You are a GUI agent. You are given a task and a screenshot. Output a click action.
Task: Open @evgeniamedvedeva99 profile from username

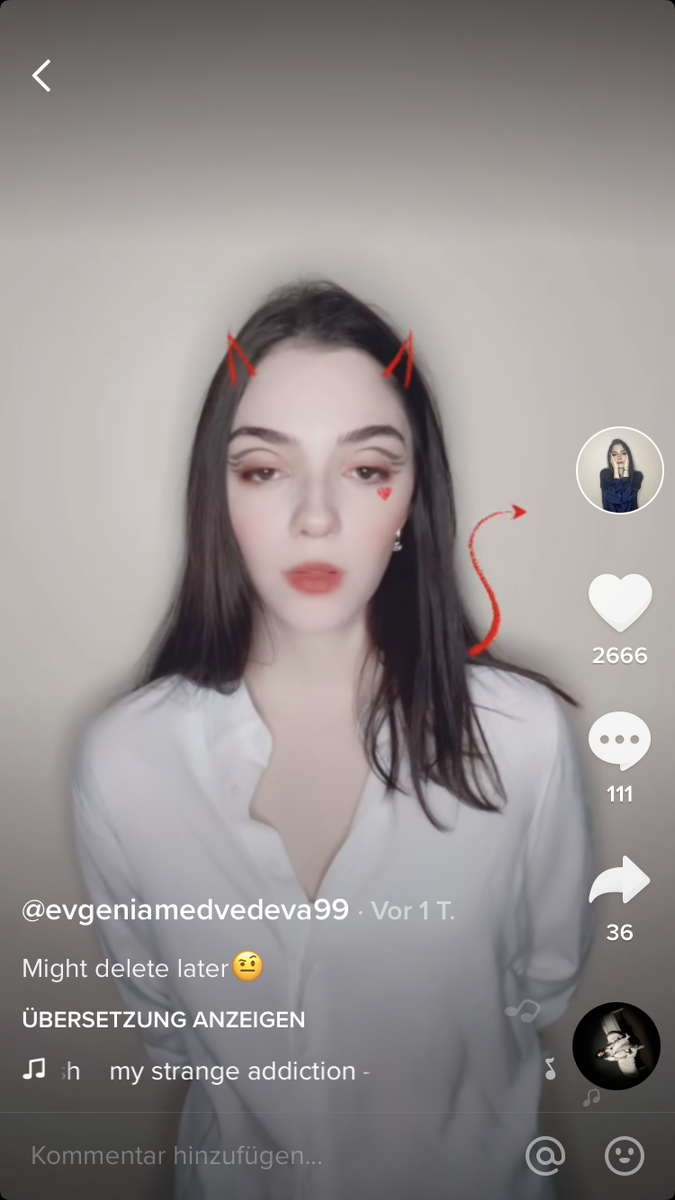[x=185, y=910]
